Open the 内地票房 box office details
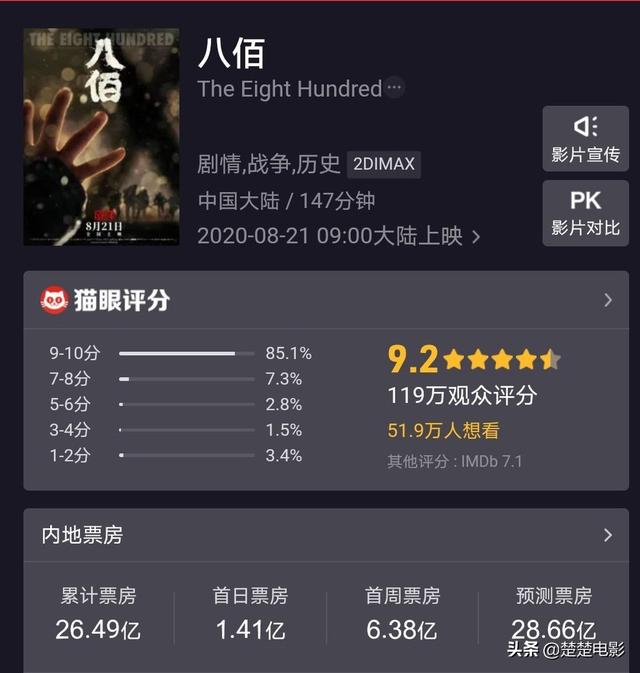 tap(607, 535)
